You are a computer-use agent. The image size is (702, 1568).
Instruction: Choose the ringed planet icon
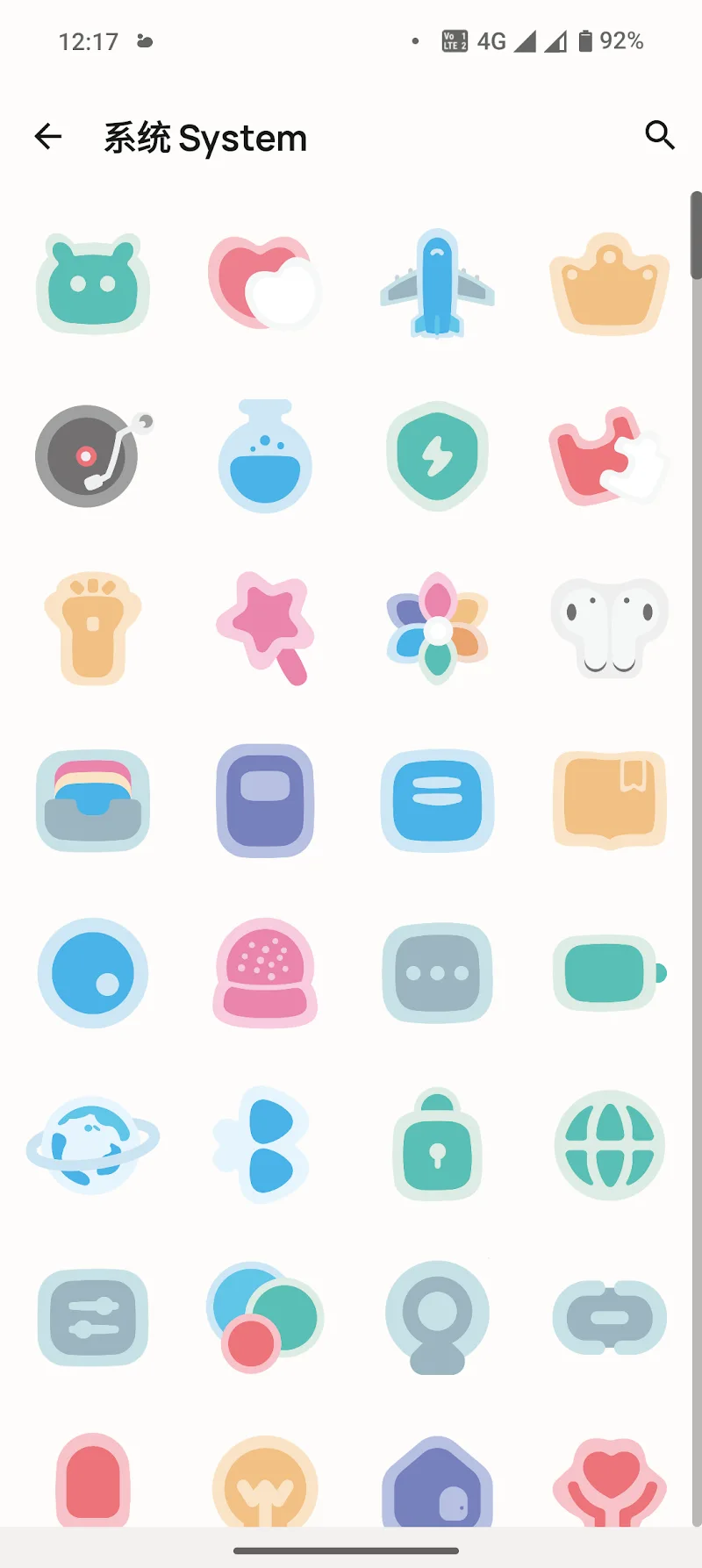(x=92, y=1144)
